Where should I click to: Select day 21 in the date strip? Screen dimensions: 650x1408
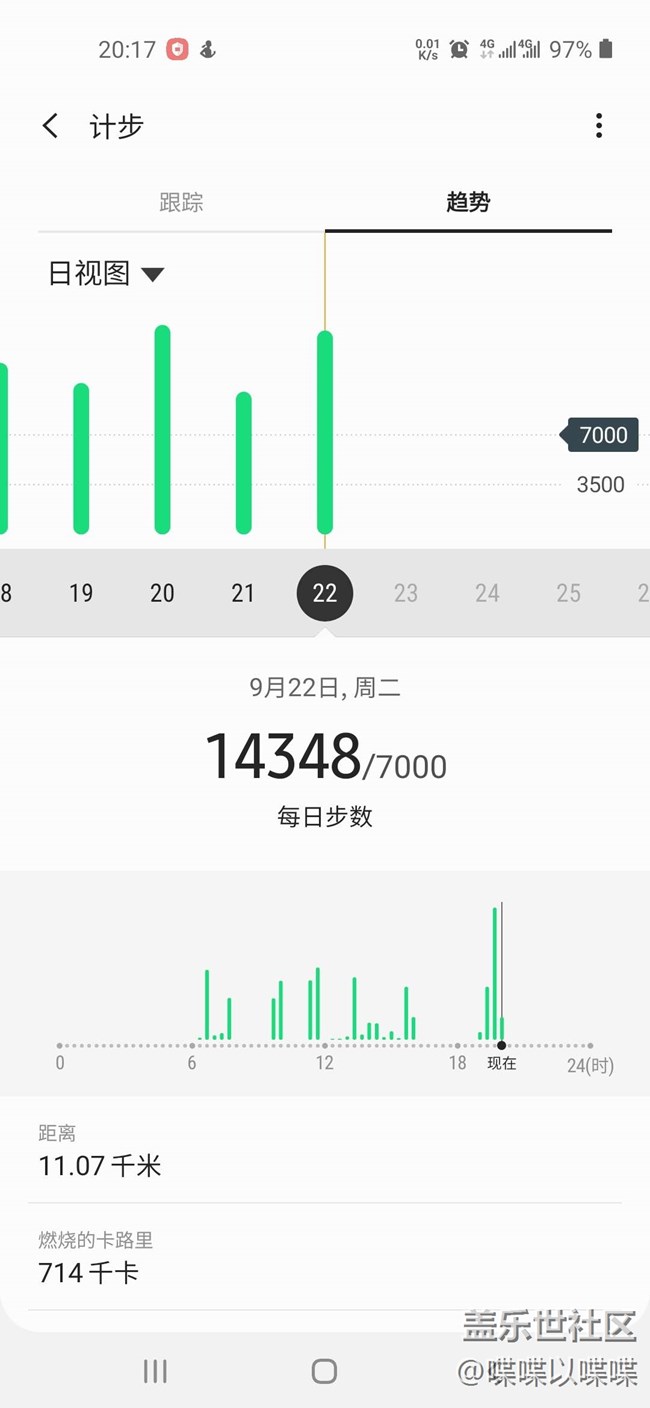pyautogui.click(x=243, y=593)
